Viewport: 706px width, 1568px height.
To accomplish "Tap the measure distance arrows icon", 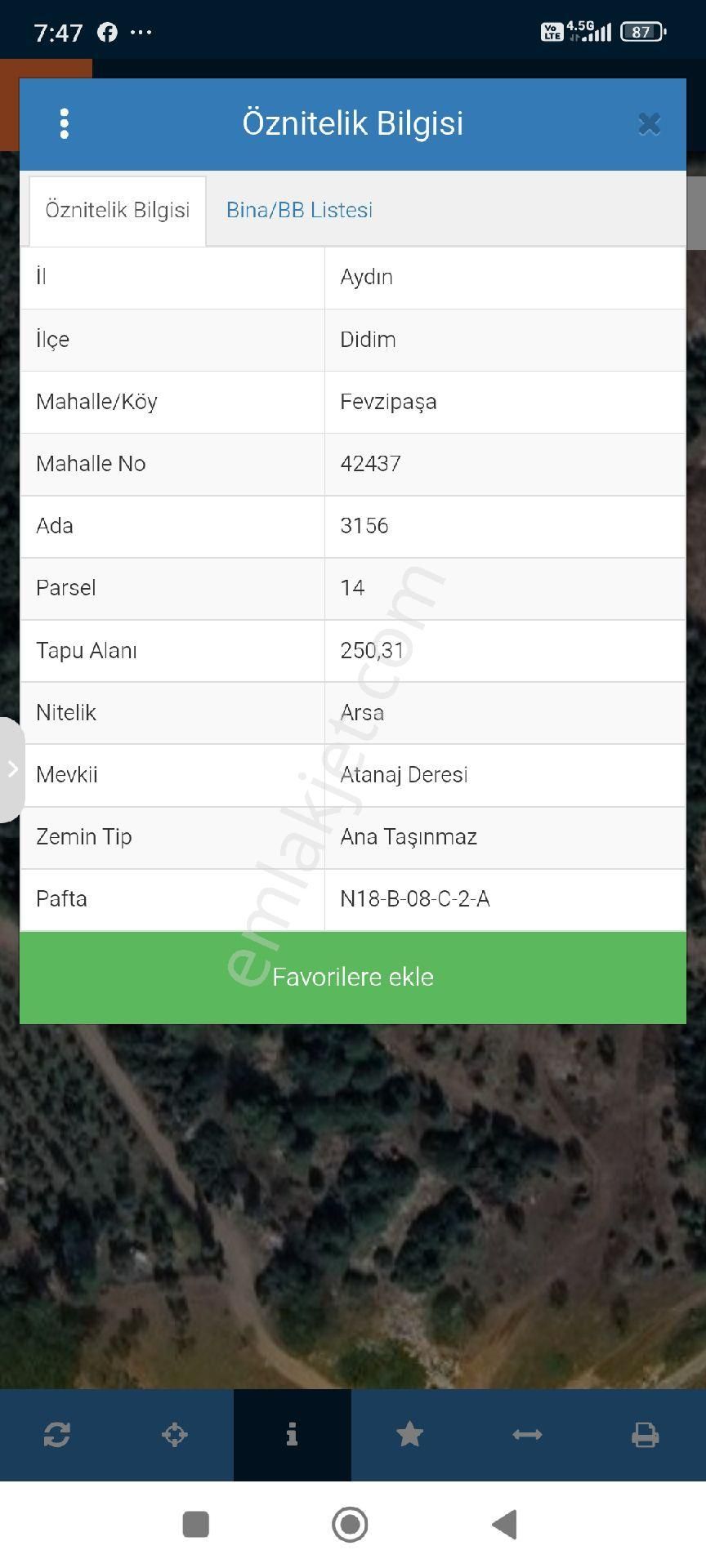I will click(x=527, y=1434).
